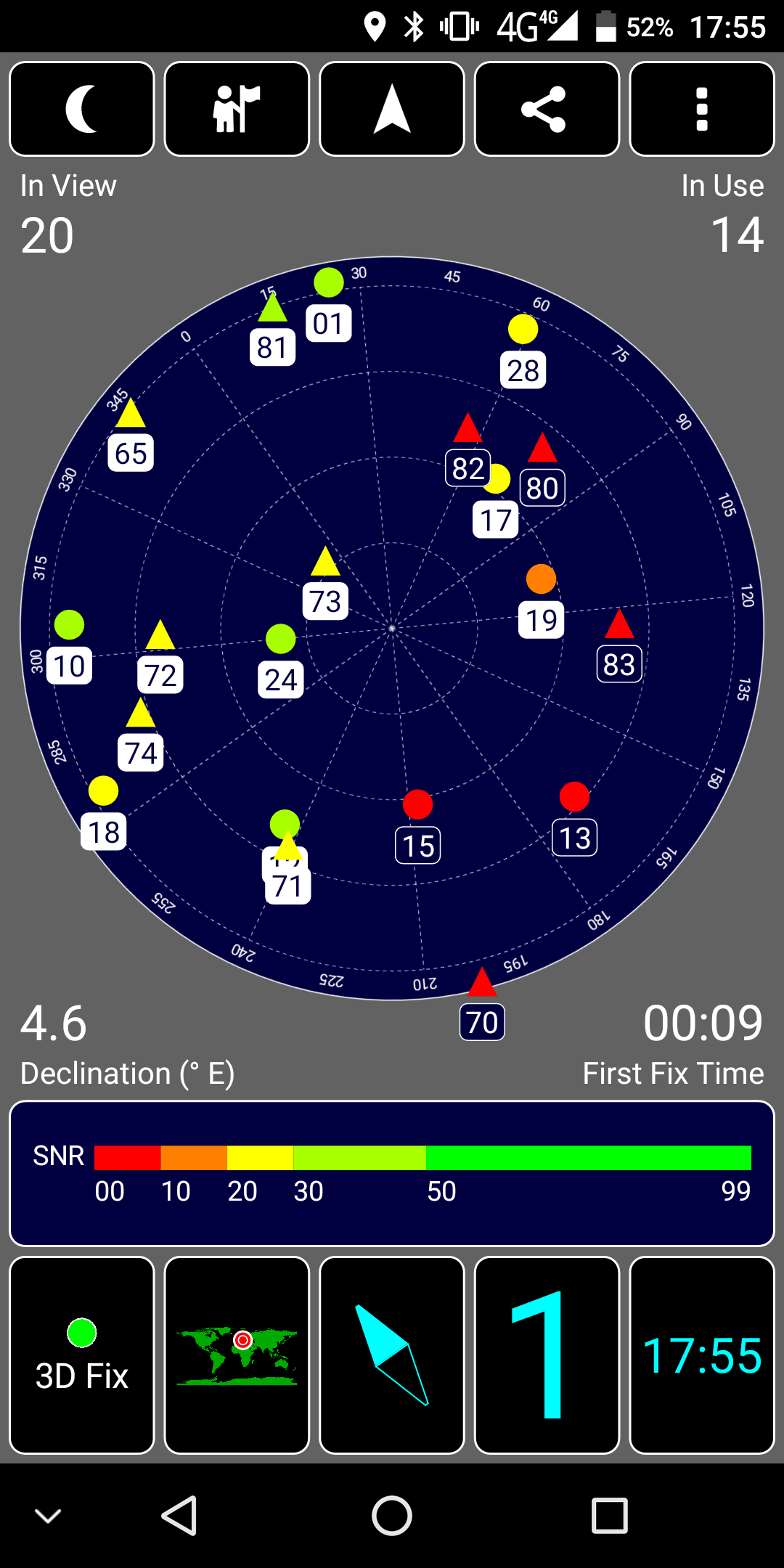Viewport: 784px width, 1568px height.
Task: Open the world map tile
Action: pos(237,1355)
